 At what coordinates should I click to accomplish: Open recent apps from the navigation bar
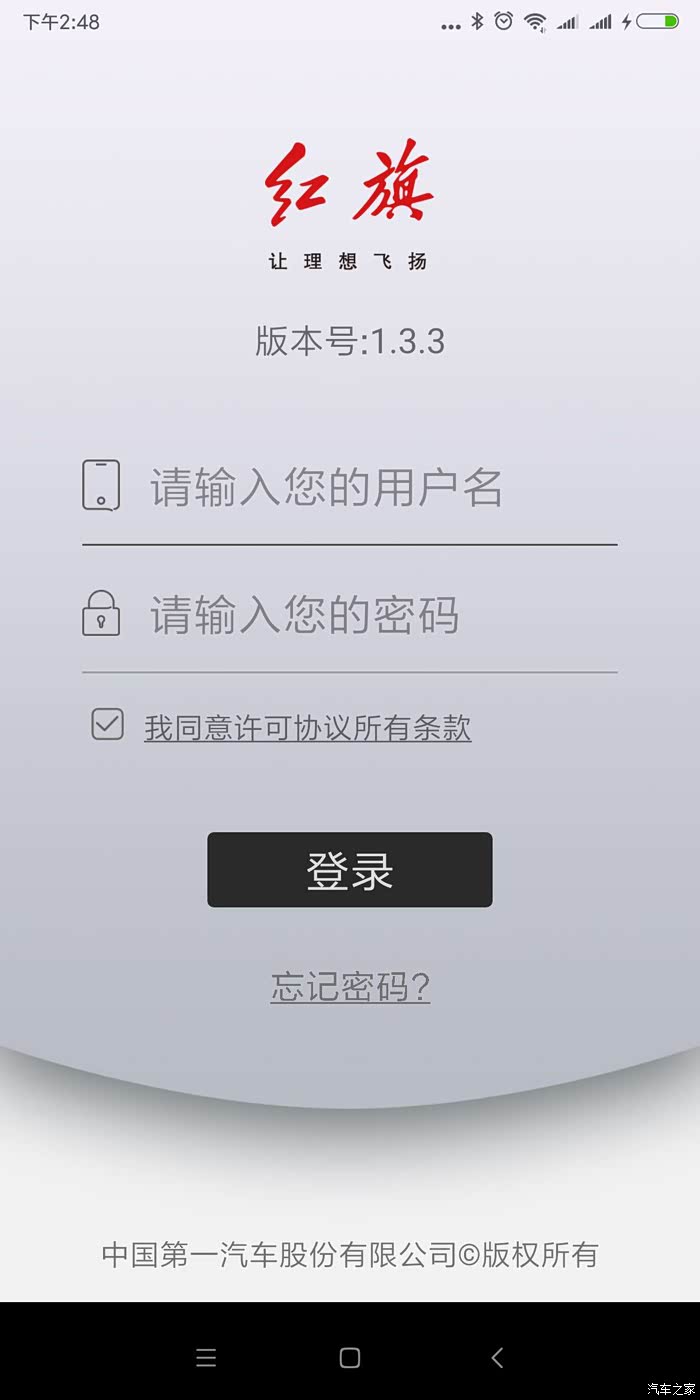point(206,1357)
